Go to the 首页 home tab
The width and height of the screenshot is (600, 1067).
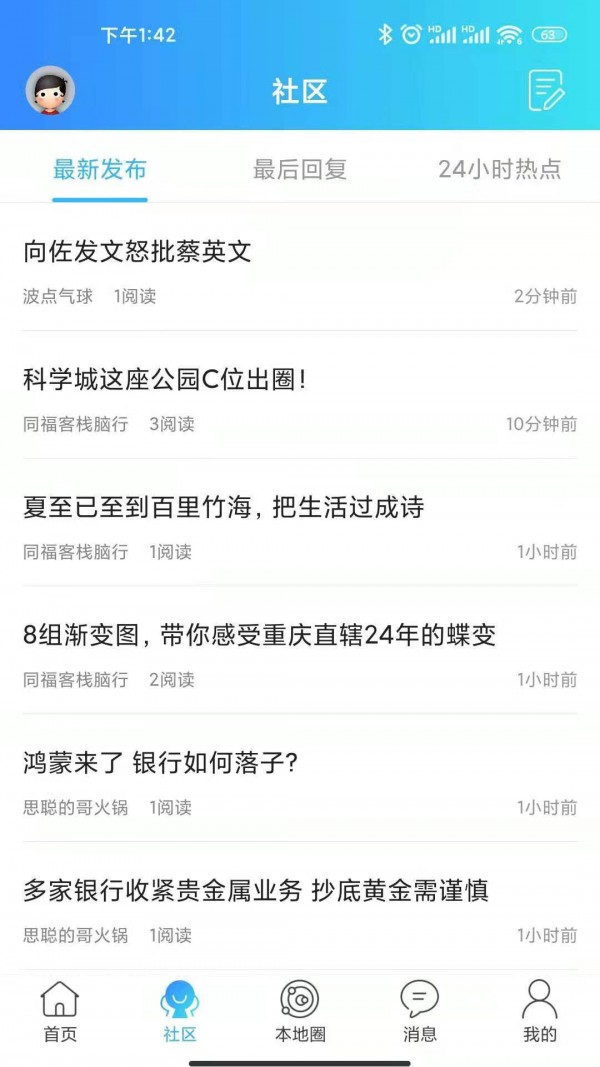tap(60, 1012)
